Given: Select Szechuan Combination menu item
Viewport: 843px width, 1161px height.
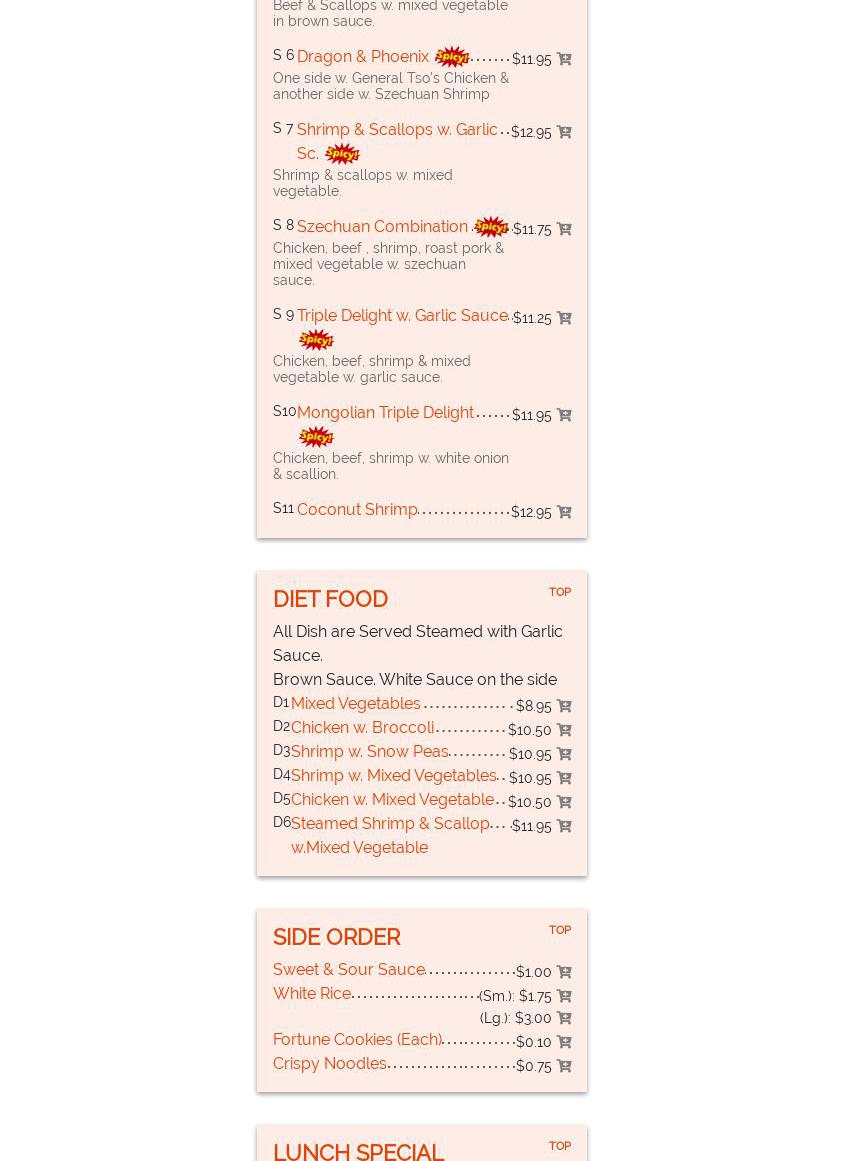Looking at the screenshot, I should click(x=382, y=227).
